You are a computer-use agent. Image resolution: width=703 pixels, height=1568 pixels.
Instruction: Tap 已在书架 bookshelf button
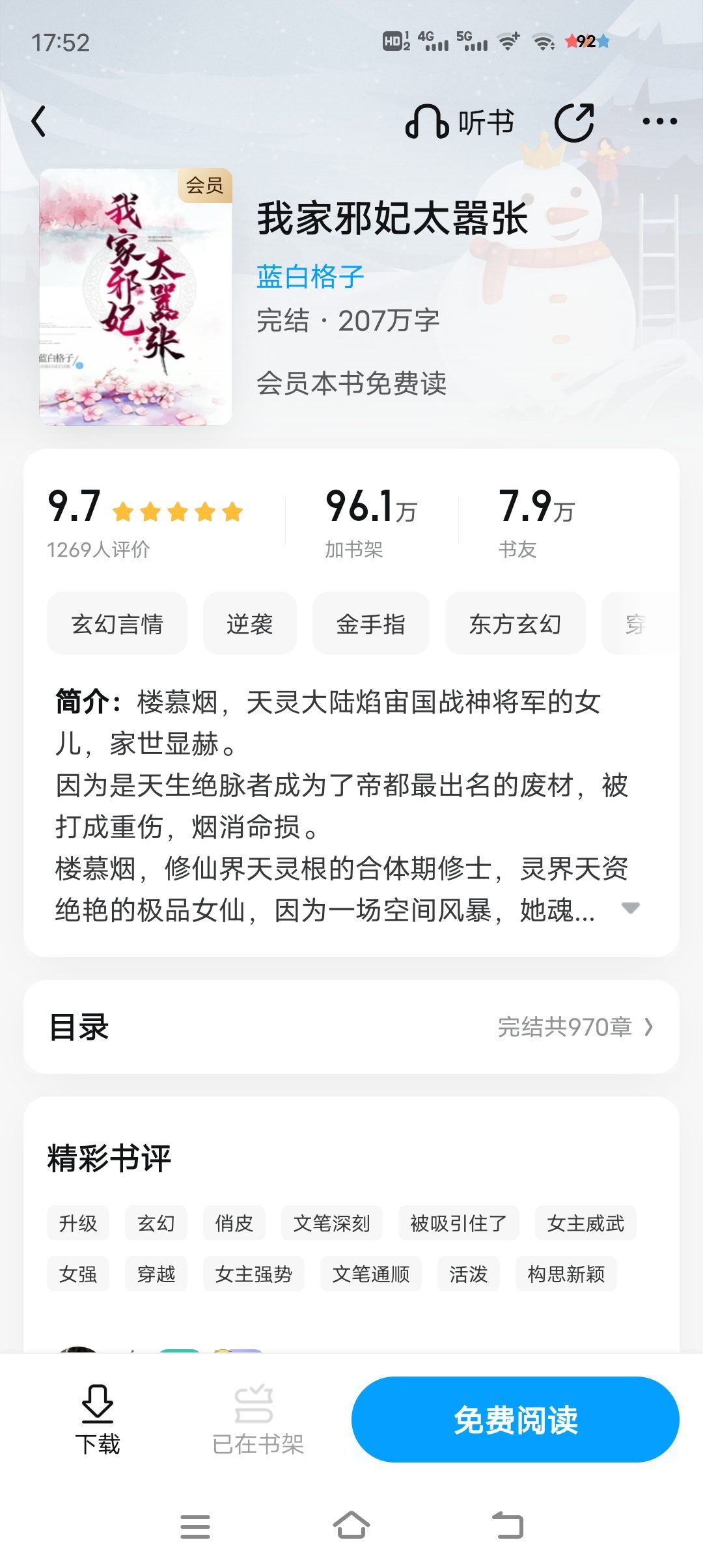(258, 1420)
